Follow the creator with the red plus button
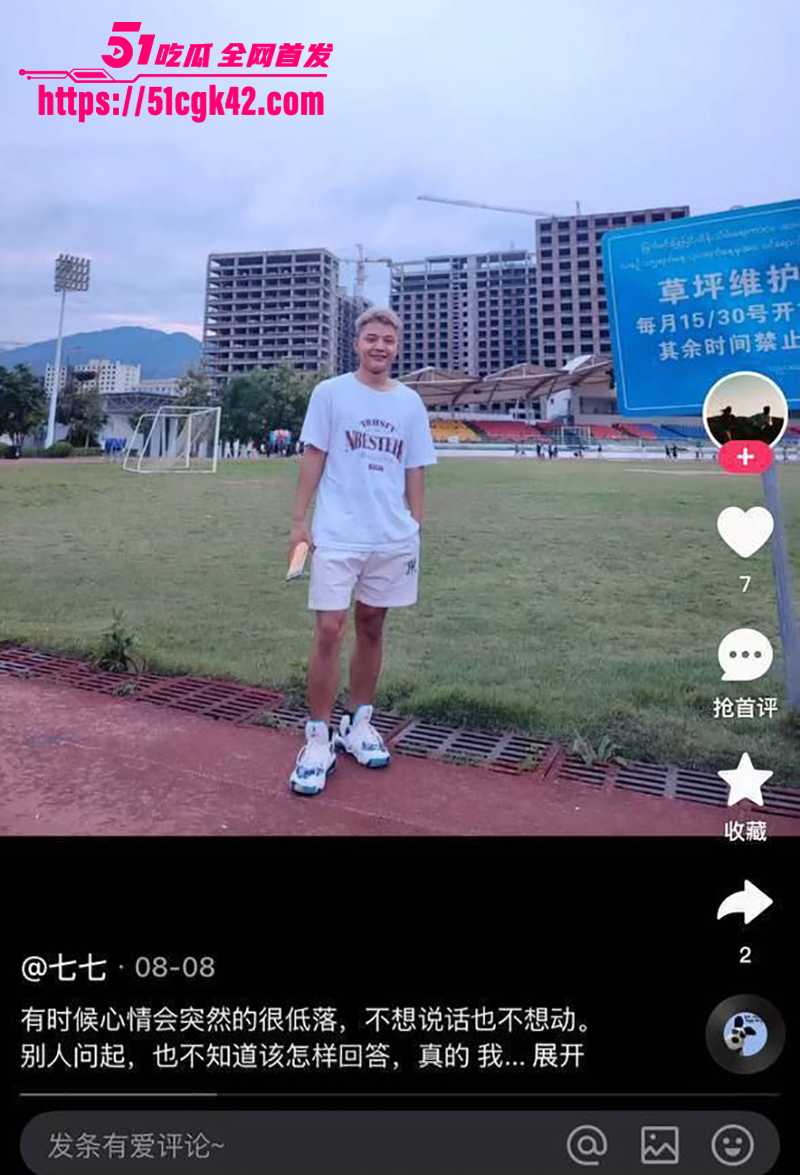The width and height of the screenshot is (800, 1175). [x=745, y=457]
